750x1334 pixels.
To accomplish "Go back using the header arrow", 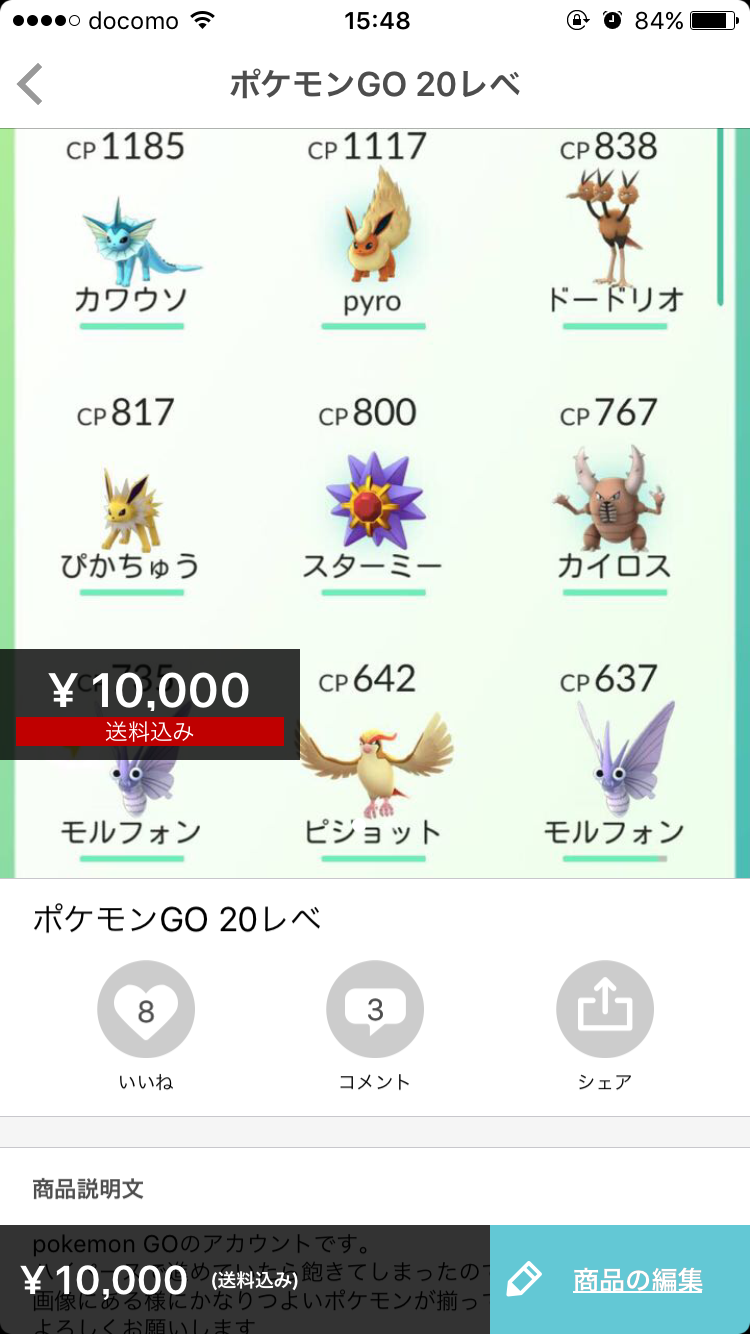I will (x=31, y=85).
